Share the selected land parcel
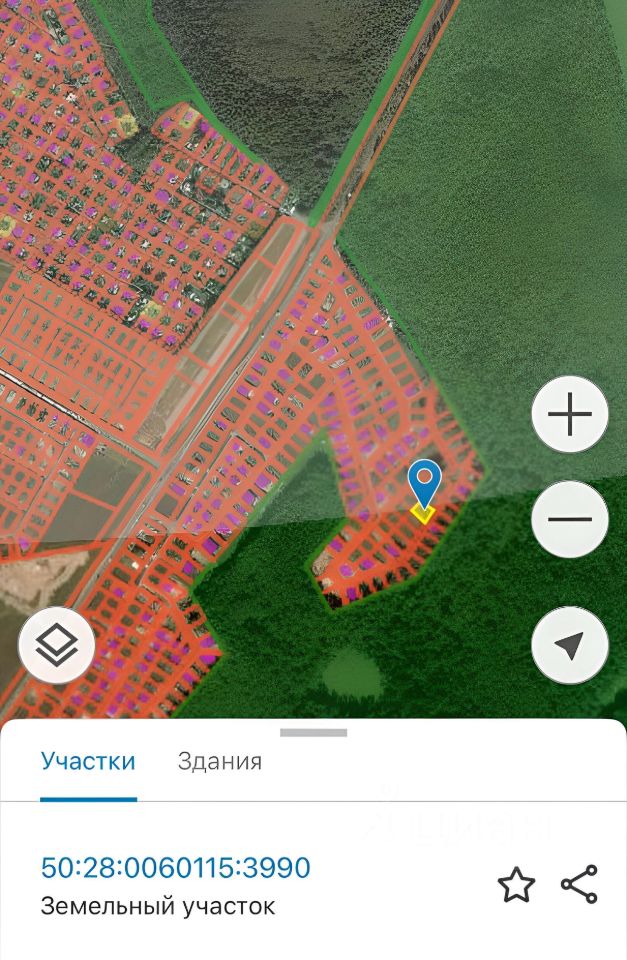627x960 pixels. coord(579,885)
